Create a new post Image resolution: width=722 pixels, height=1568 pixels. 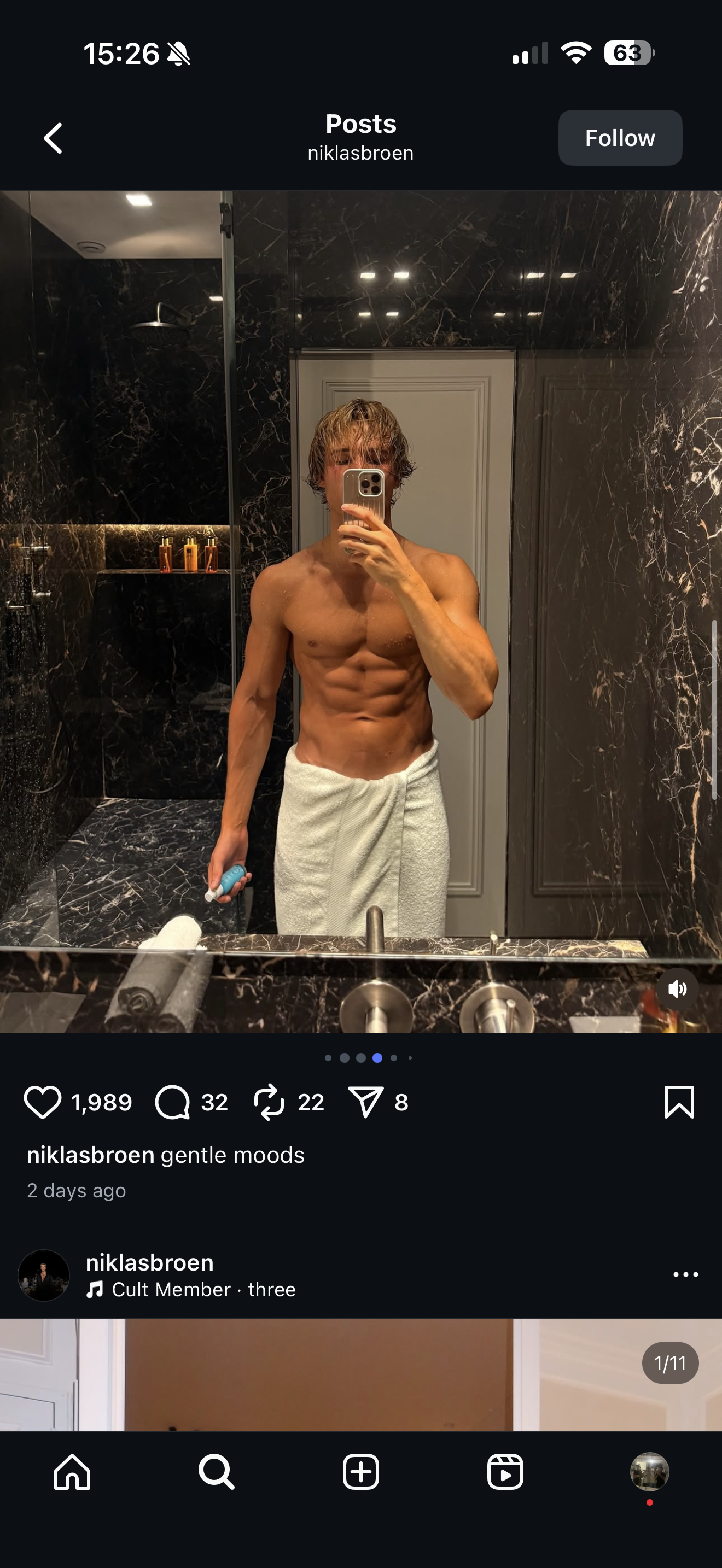(x=361, y=1472)
